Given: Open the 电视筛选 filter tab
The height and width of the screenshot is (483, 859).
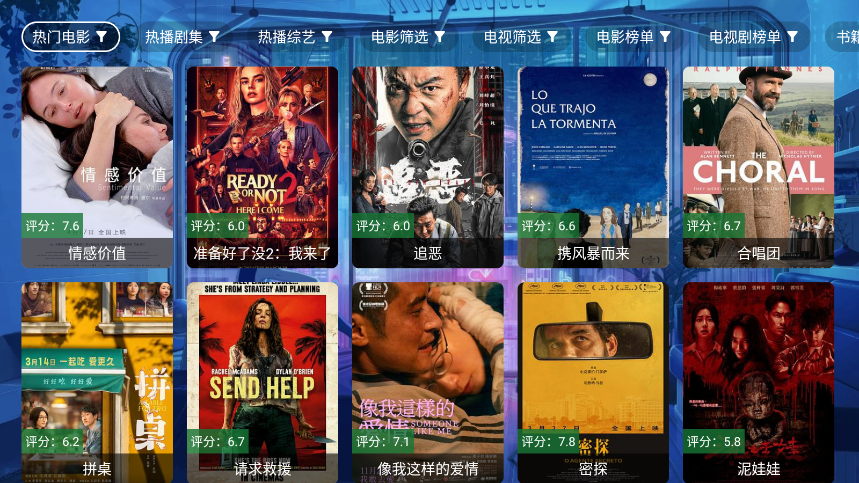Looking at the screenshot, I should [521, 37].
